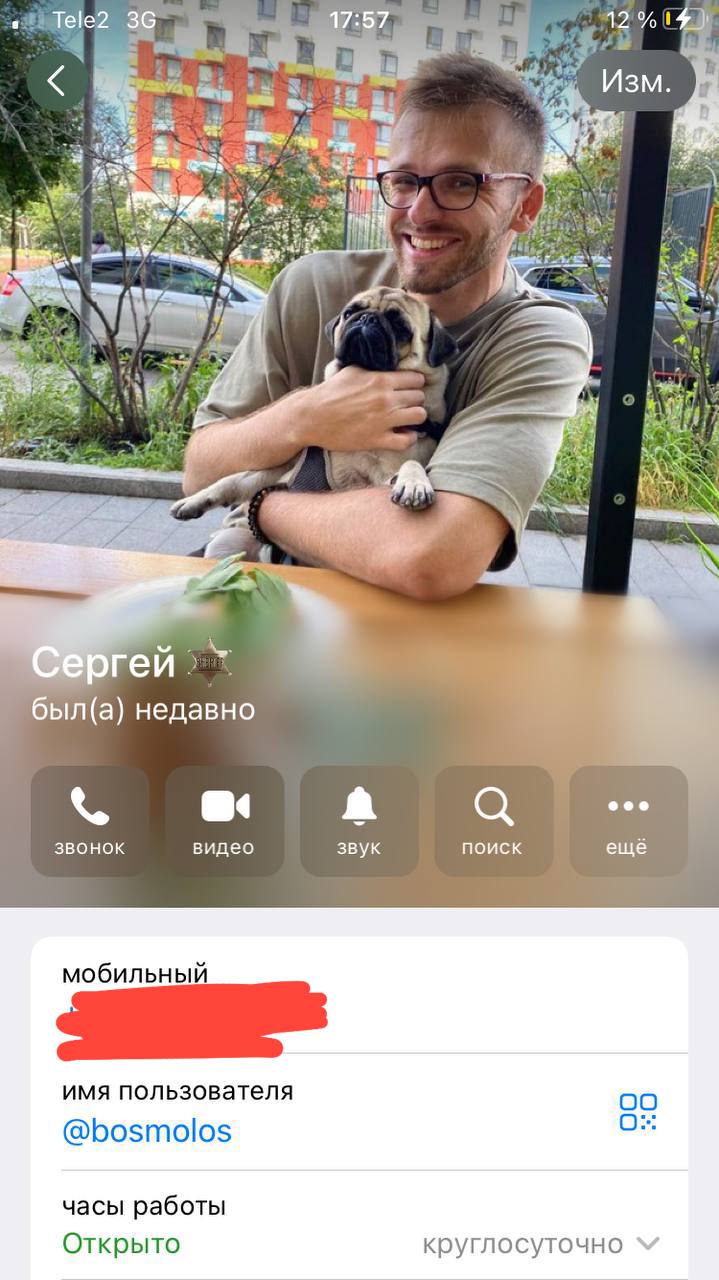Start a voice call via звонок

click(x=90, y=821)
